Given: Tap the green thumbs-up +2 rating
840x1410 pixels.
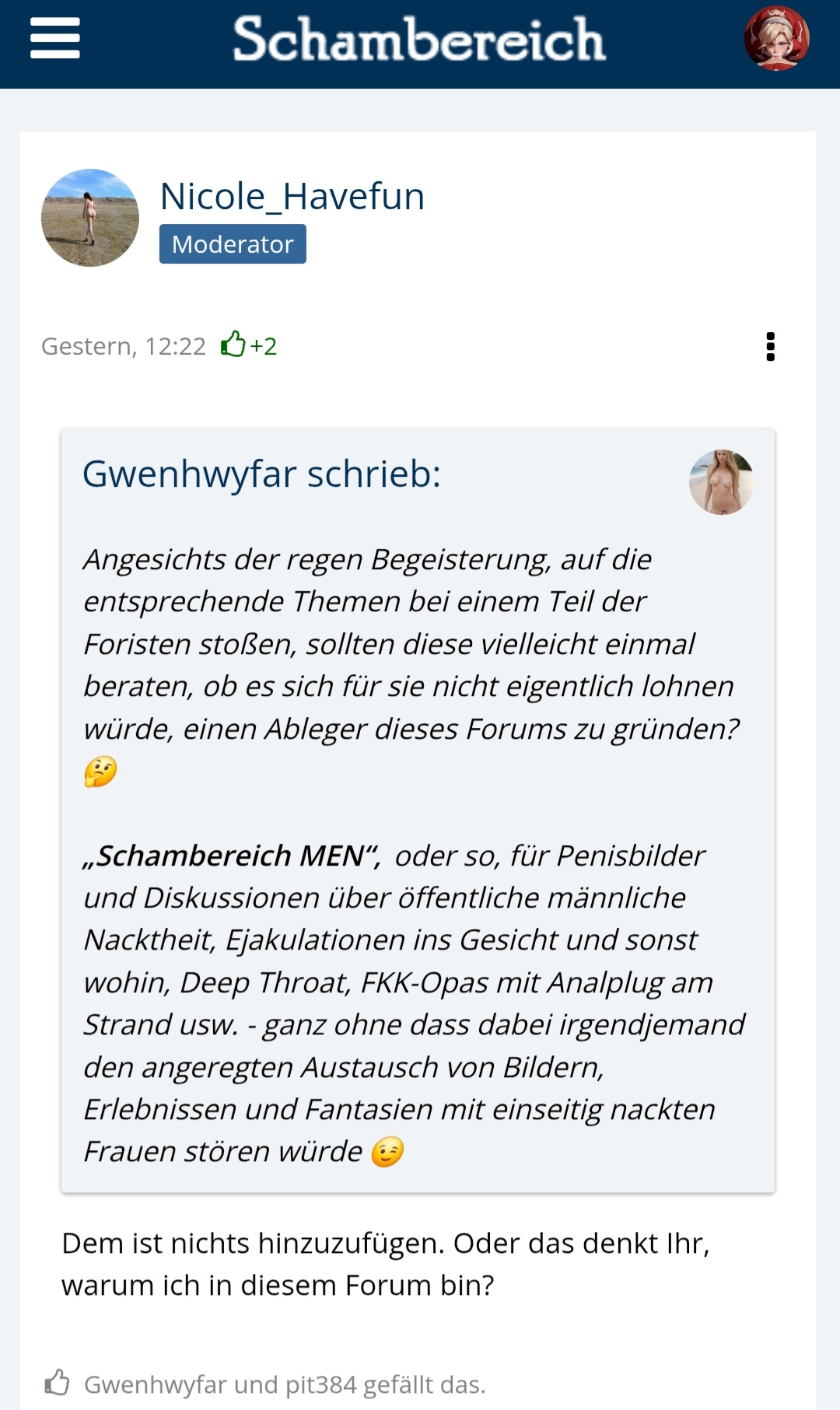Looking at the screenshot, I should (x=249, y=345).
